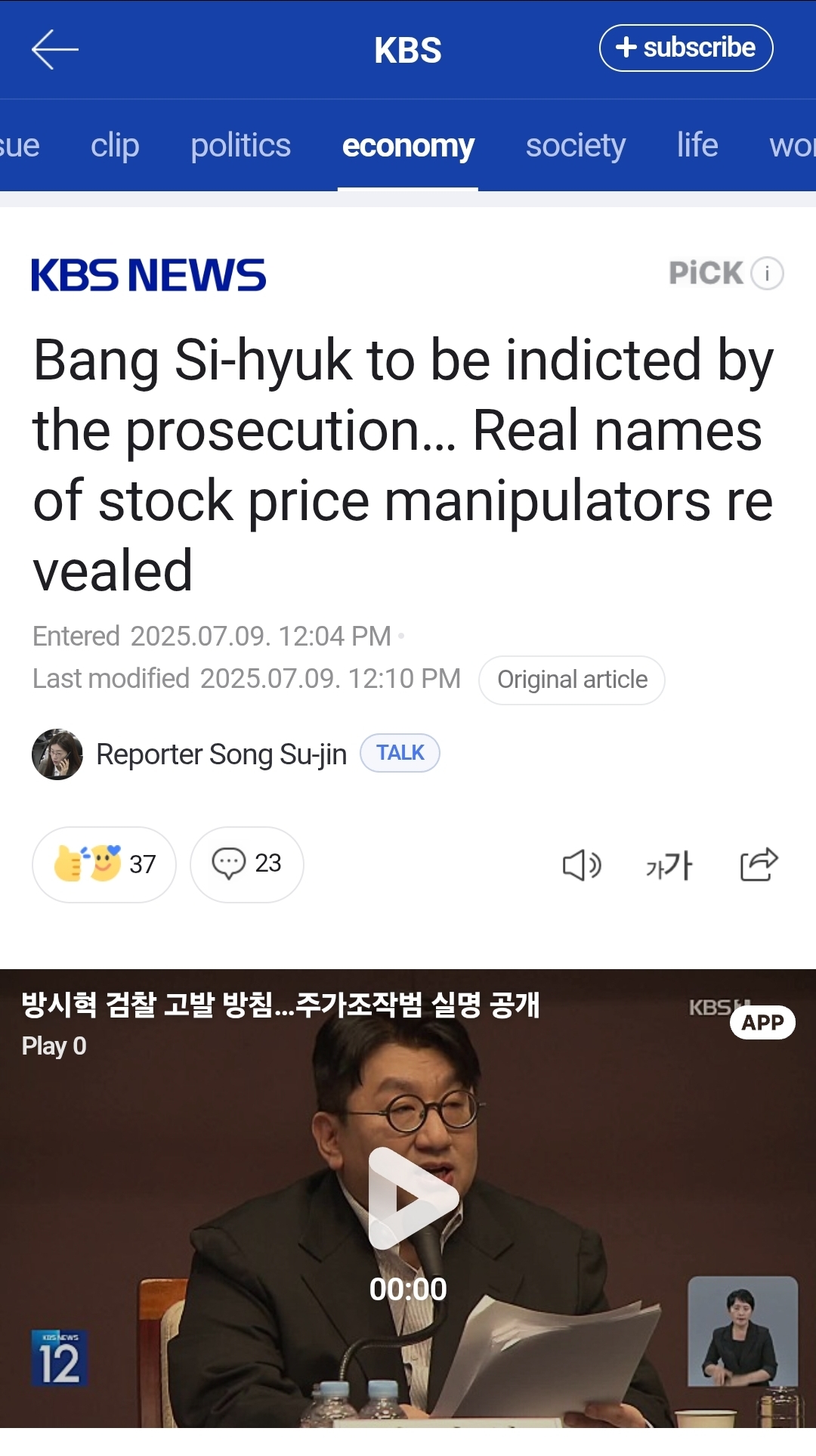Share this article
The width and height of the screenshot is (816, 1456).
(759, 864)
